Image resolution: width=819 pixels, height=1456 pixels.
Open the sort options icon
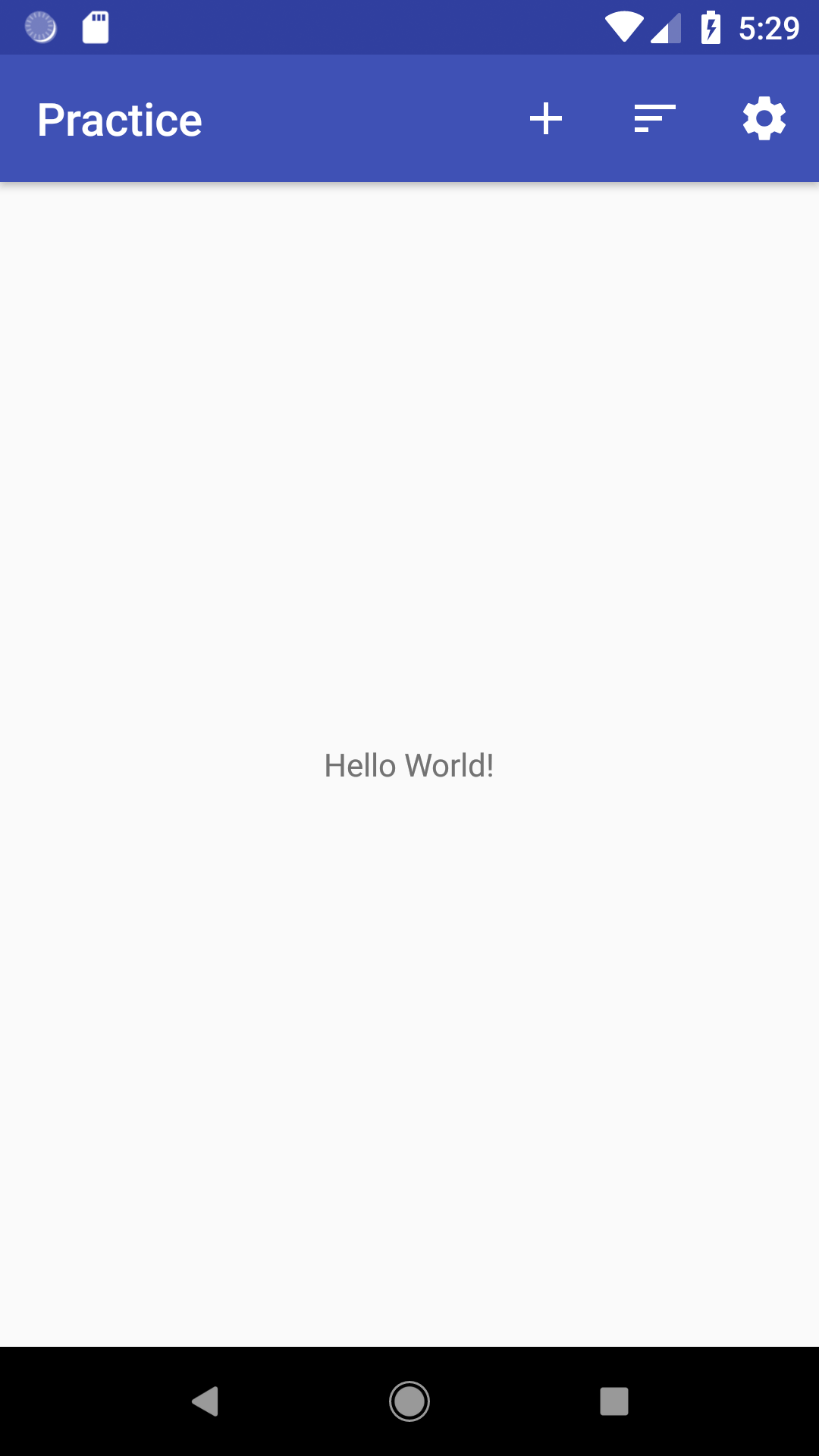(x=654, y=119)
